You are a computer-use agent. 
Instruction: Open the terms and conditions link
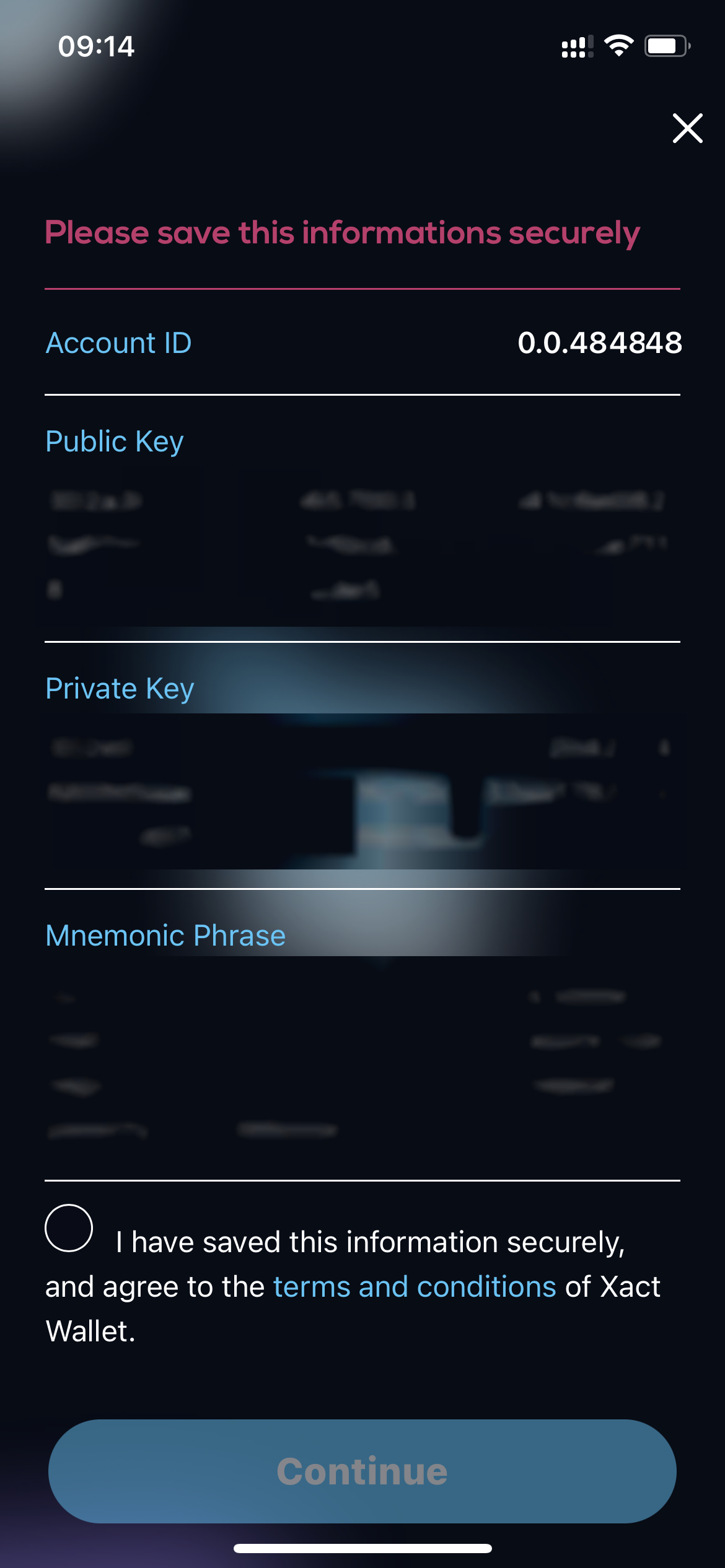[415, 1287]
